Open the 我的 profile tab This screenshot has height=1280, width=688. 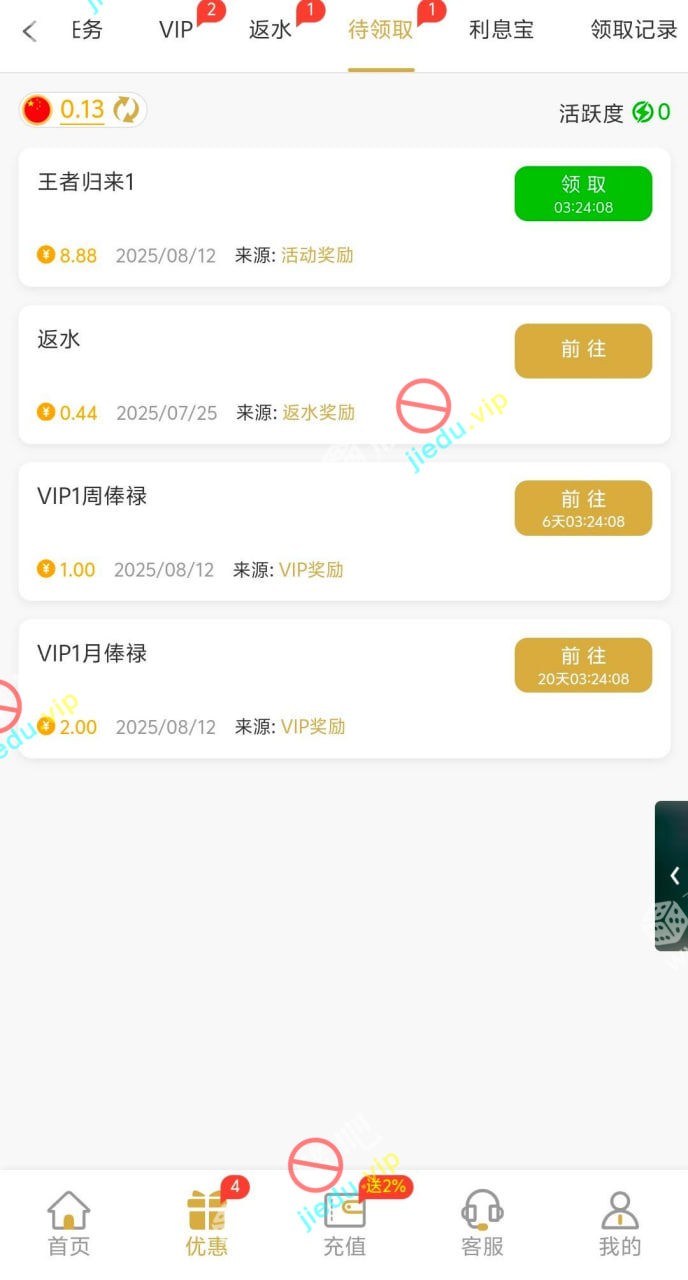coord(619,1222)
